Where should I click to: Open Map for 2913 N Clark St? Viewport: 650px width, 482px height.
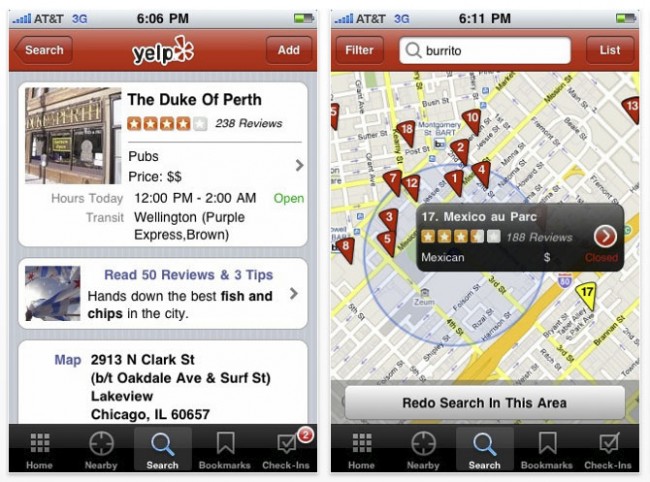click(x=67, y=360)
